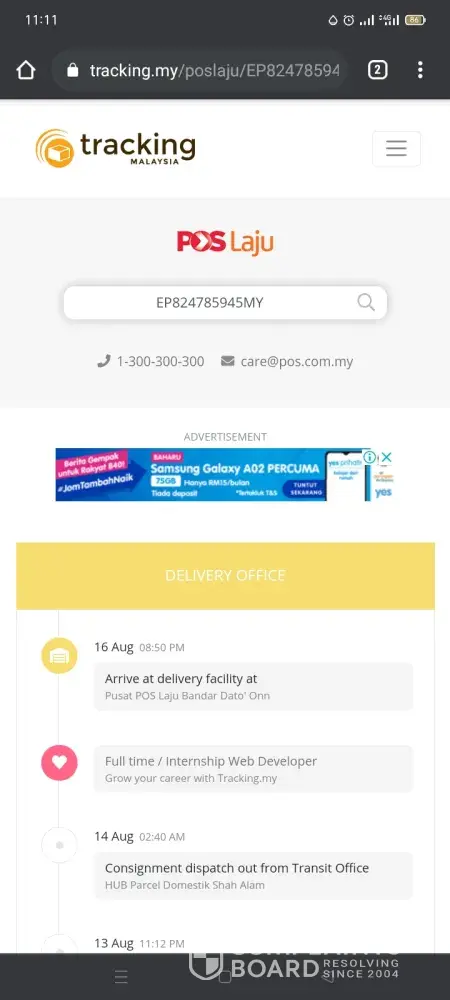450x1000 pixels.
Task: Tap the search magnifier icon
Action: (x=366, y=302)
